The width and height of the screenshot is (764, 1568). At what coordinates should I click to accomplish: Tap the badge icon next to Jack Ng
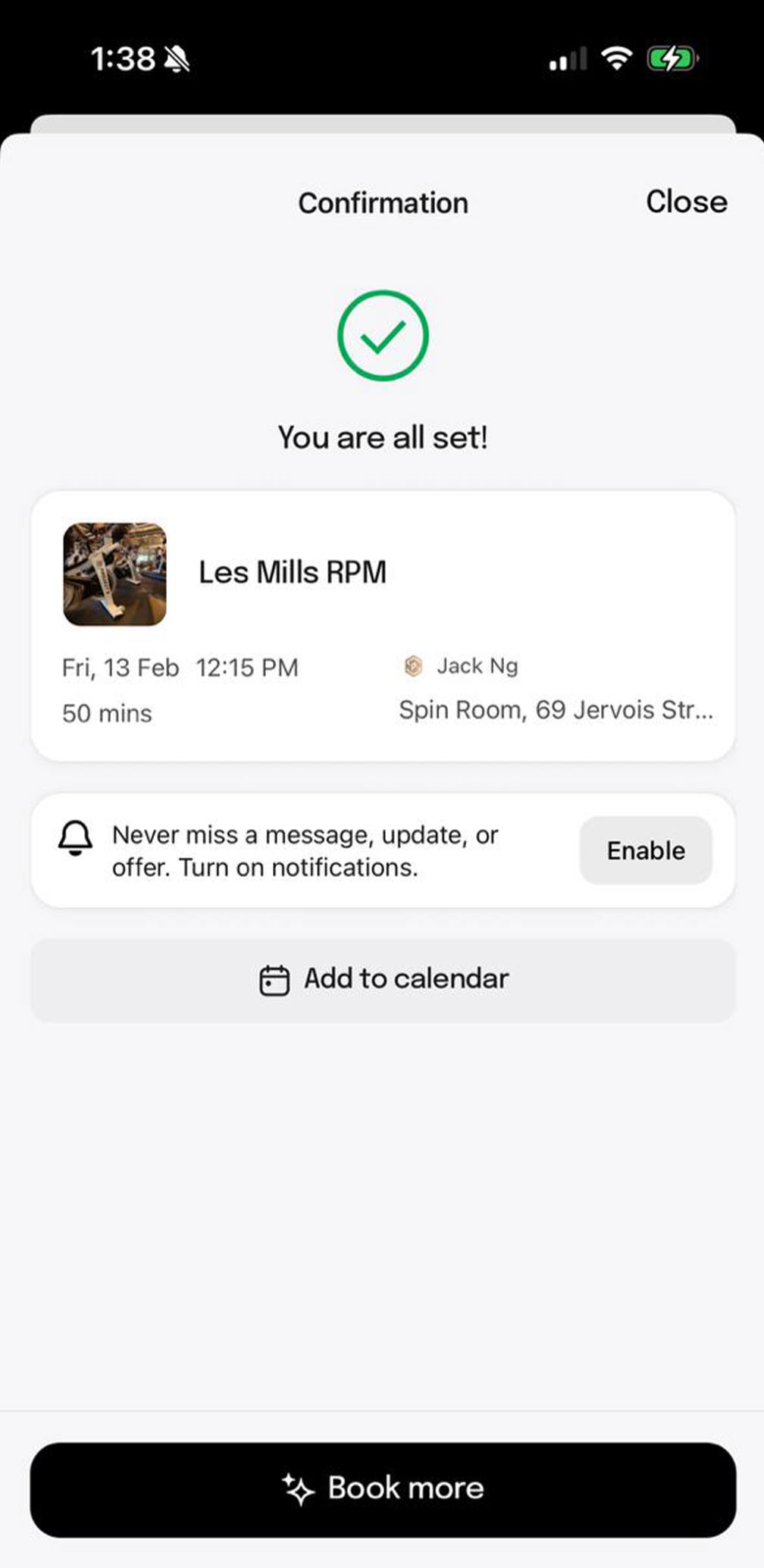(x=413, y=666)
